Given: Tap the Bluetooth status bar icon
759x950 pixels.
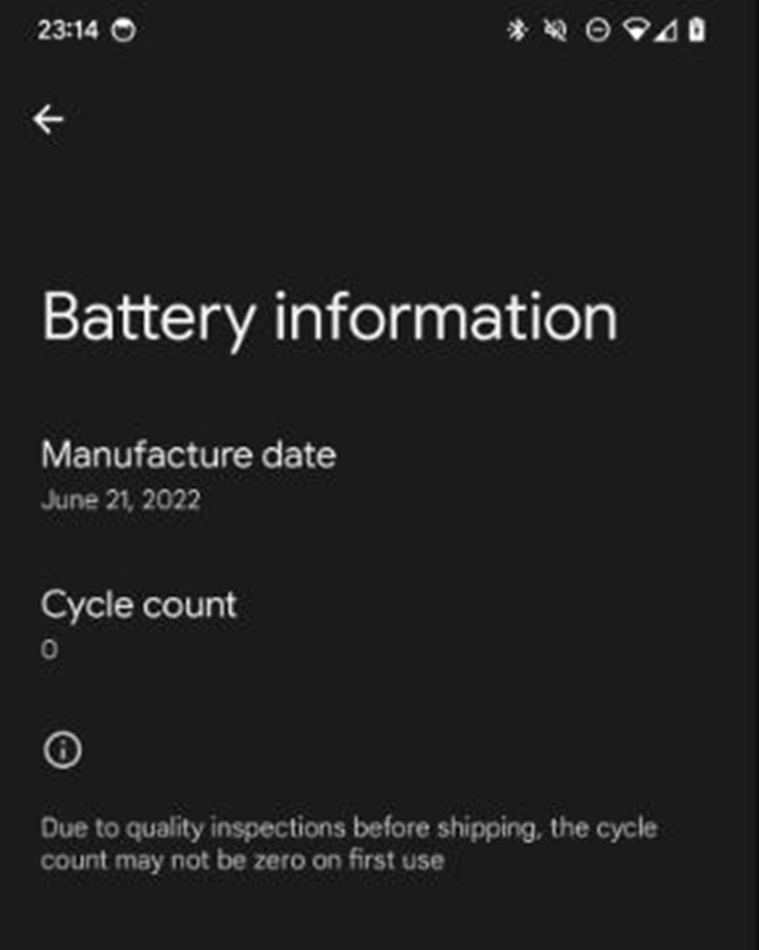Looking at the screenshot, I should click(519, 30).
